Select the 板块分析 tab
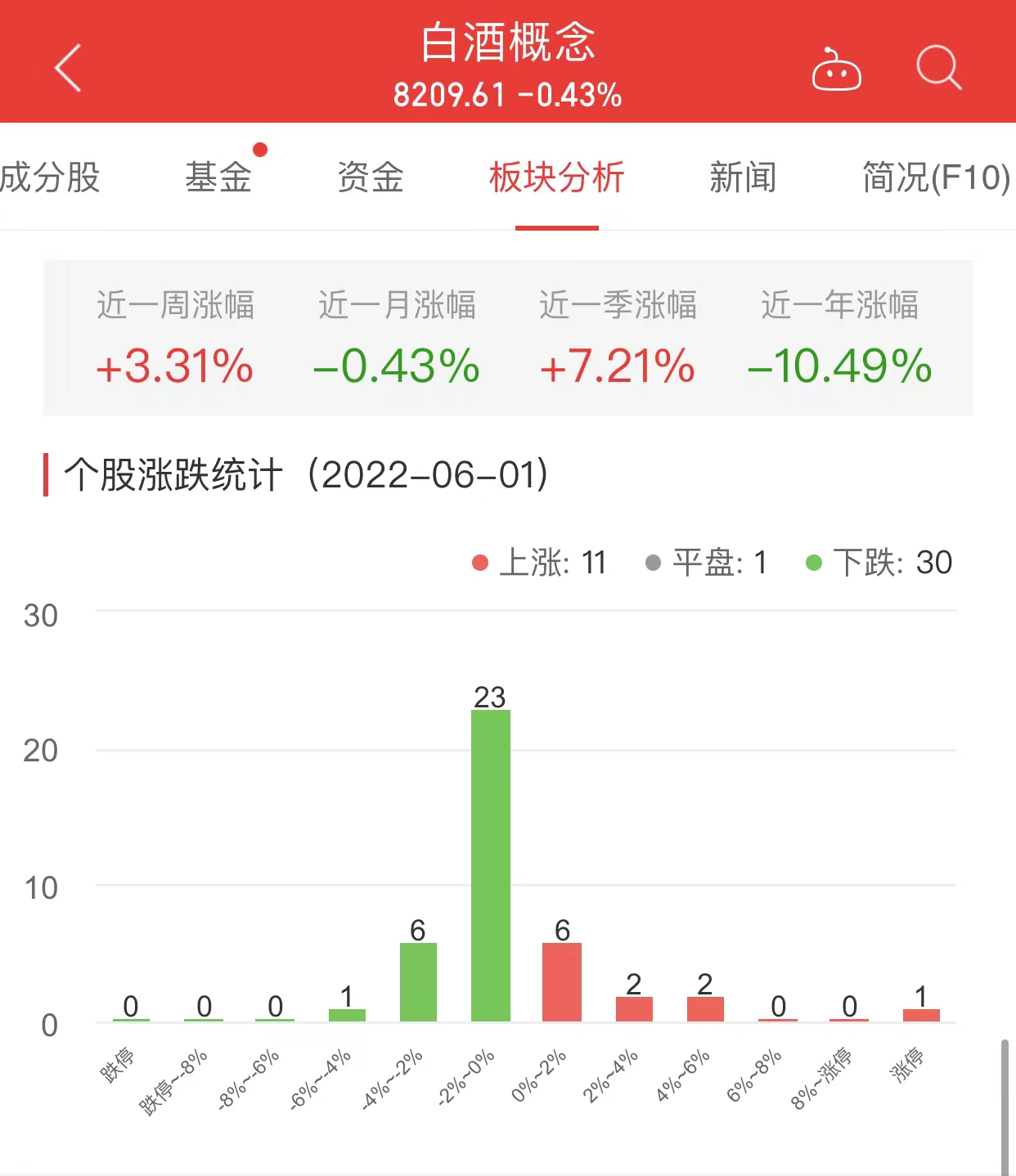This screenshot has height=1176, width=1016. pyautogui.click(x=557, y=177)
